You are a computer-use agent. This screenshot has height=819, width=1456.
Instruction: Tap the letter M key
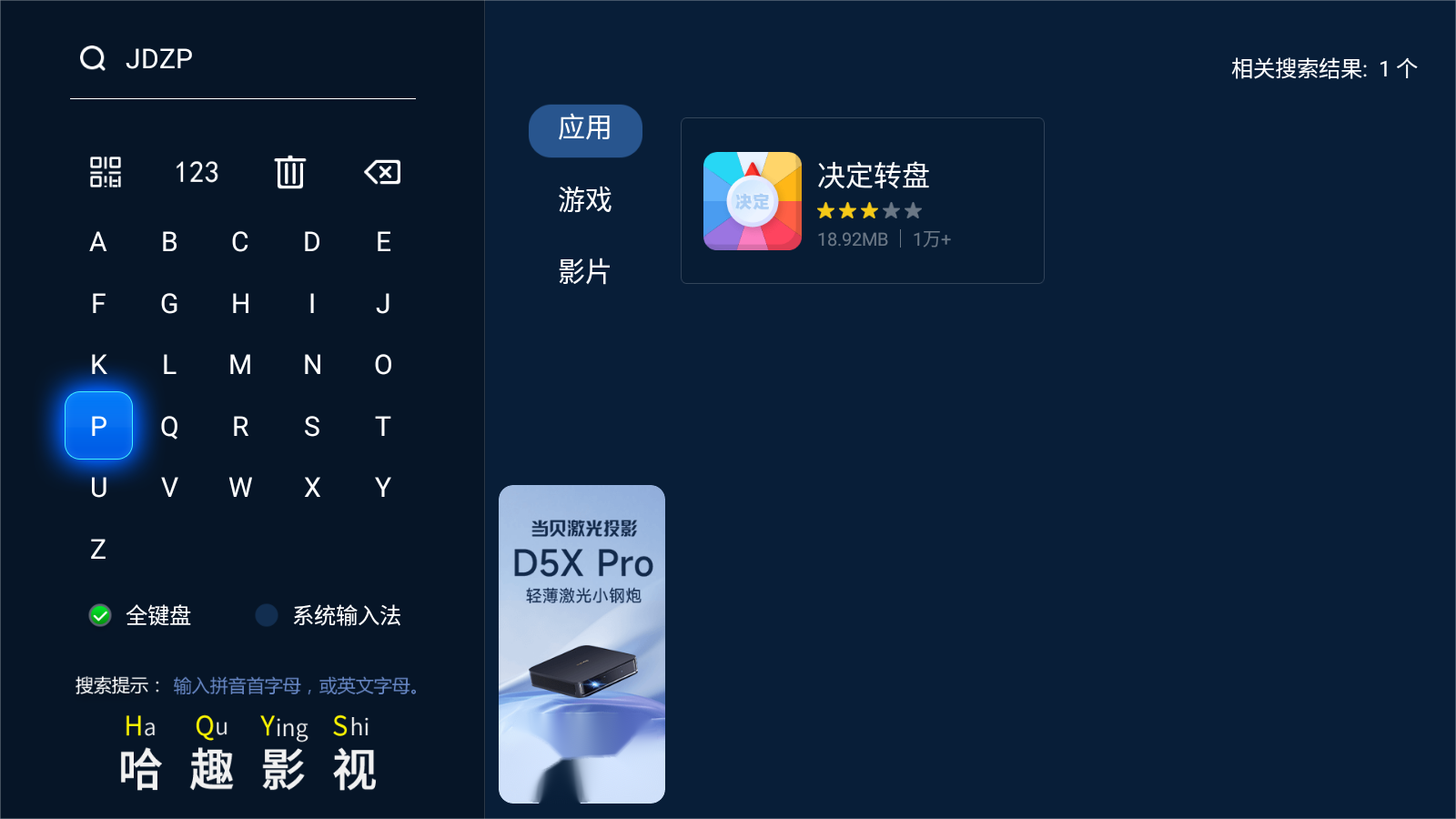(240, 365)
